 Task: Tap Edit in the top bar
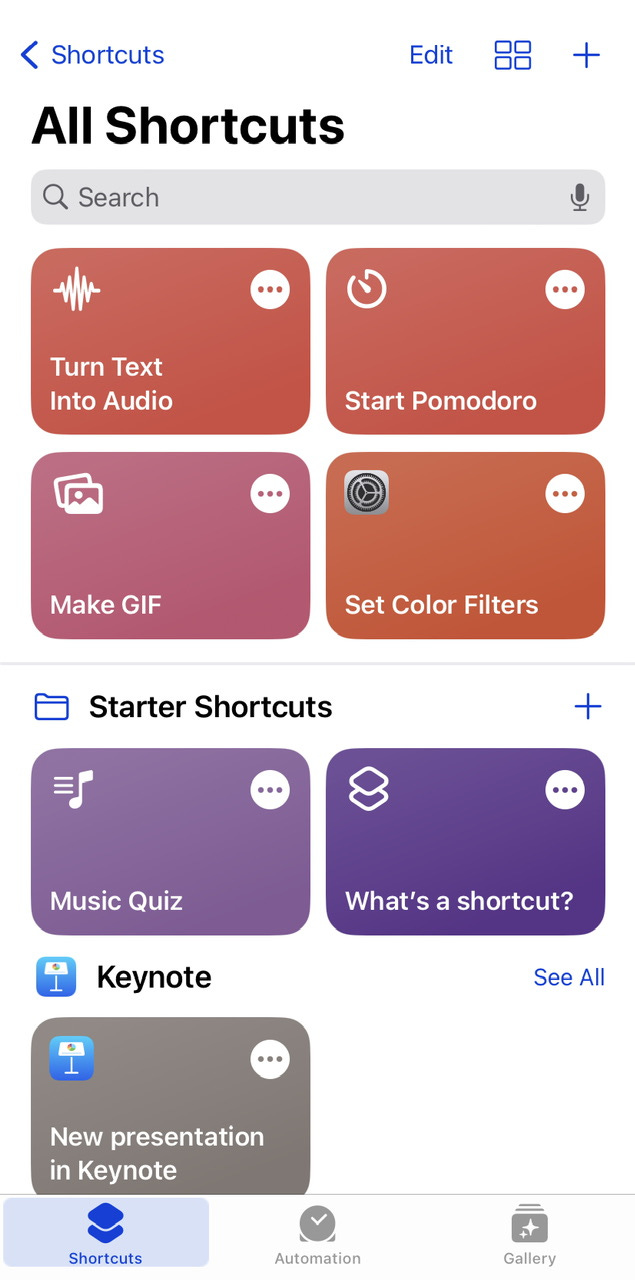(x=431, y=55)
